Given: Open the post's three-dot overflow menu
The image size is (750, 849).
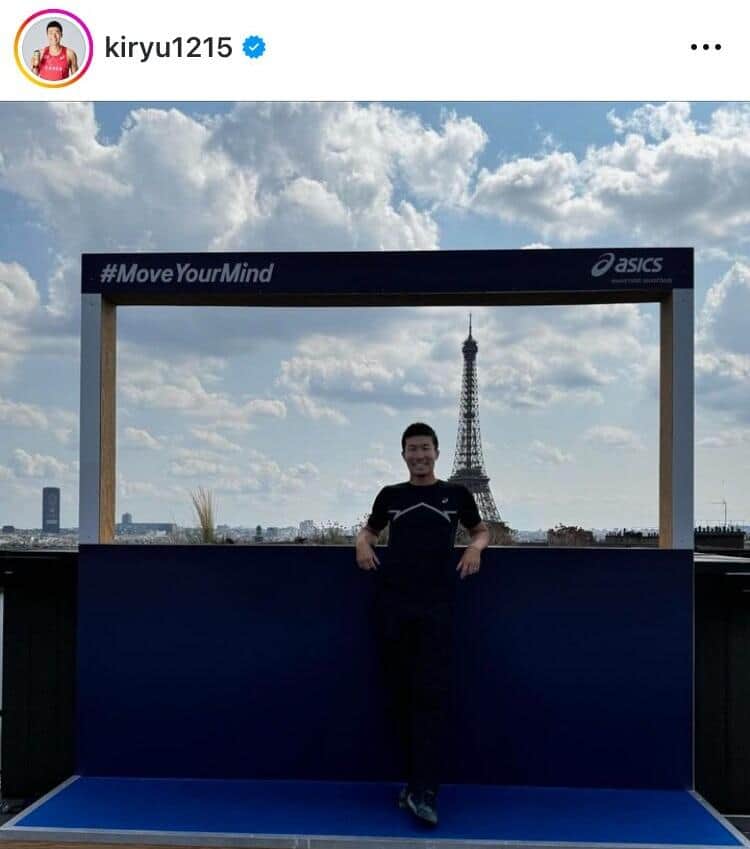Looking at the screenshot, I should coord(705,47).
